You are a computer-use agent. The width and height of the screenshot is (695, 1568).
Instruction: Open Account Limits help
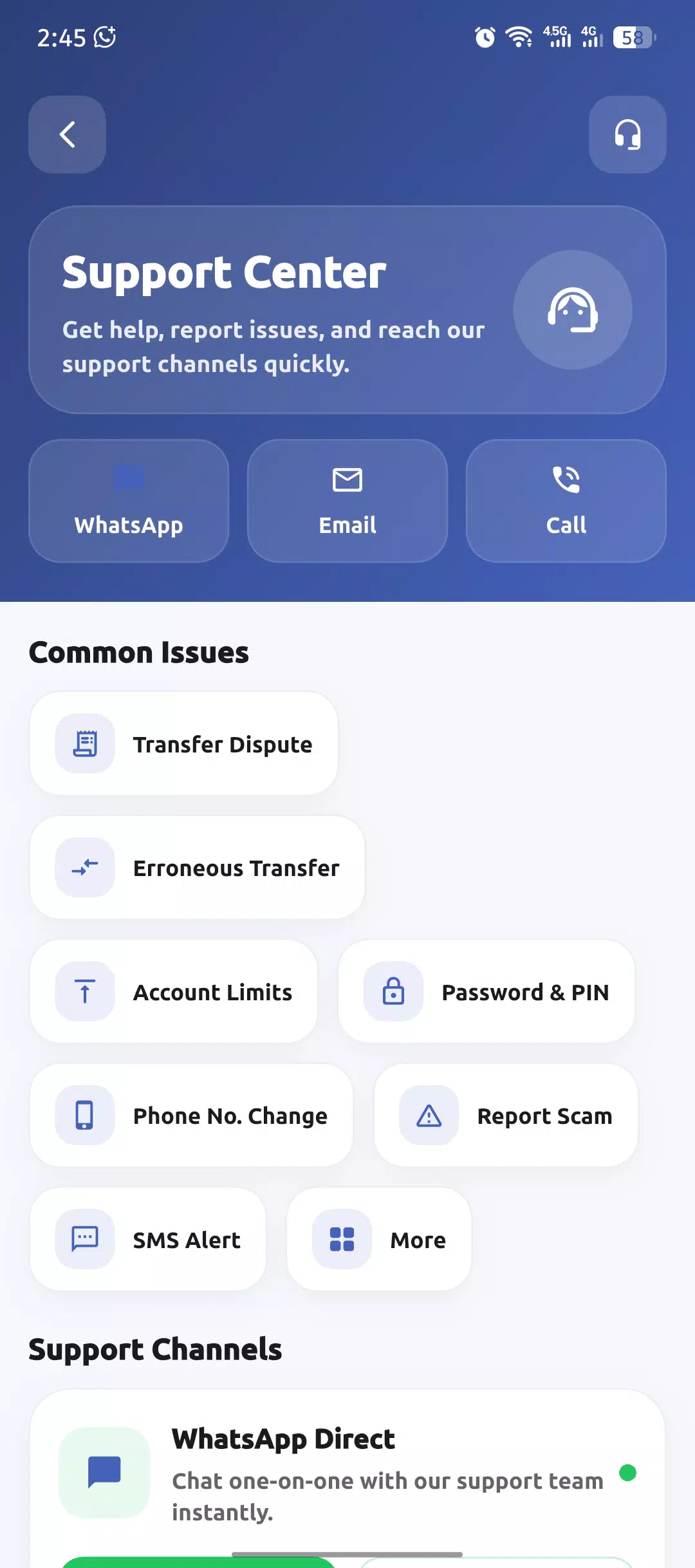tap(174, 991)
